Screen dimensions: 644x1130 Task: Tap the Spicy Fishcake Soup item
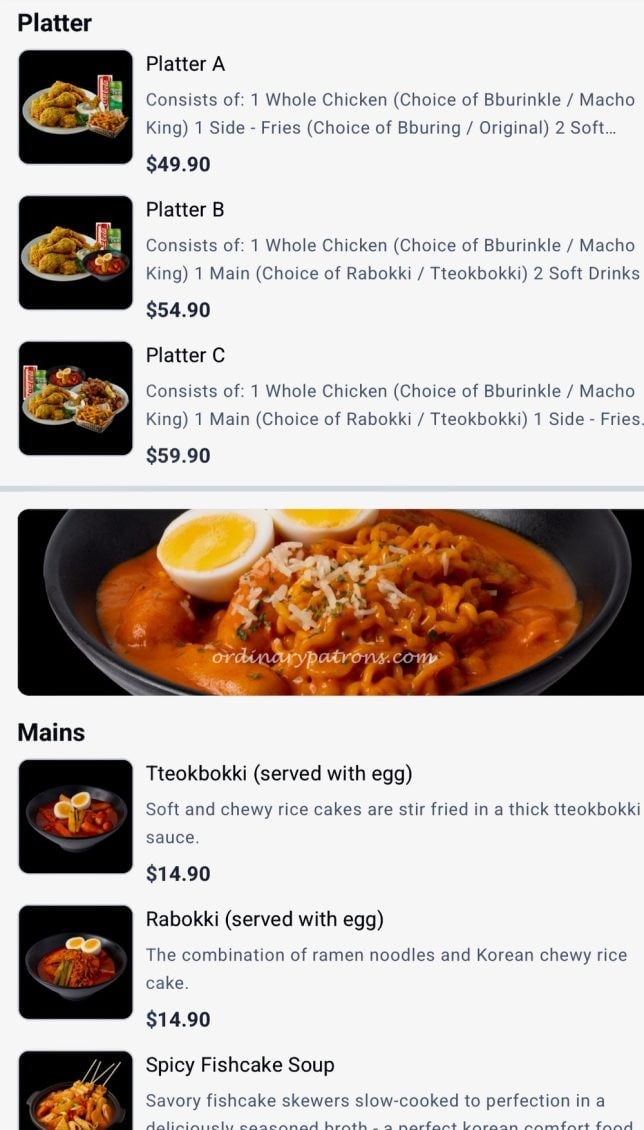pyautogui.click(x=240, y=1065)
